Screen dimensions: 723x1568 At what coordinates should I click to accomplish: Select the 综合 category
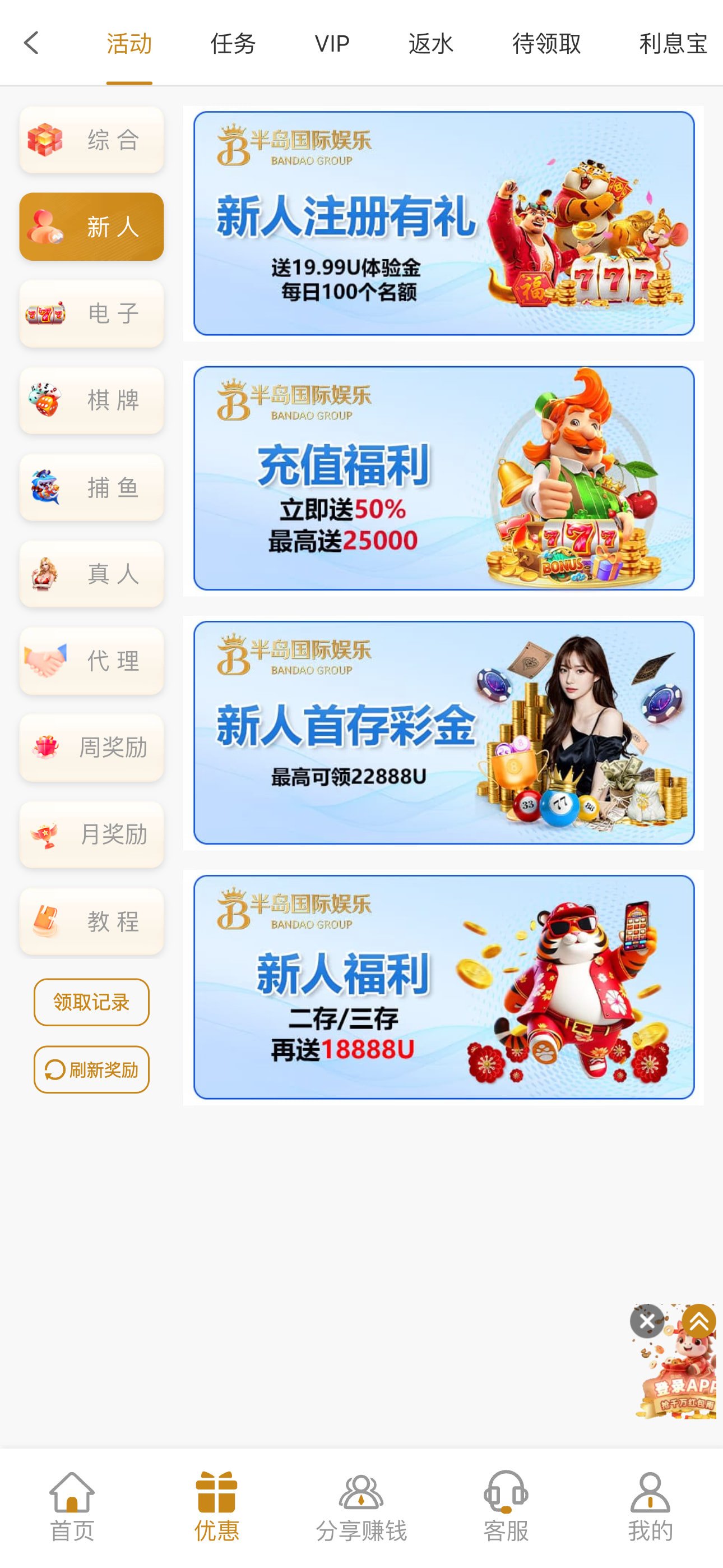(x=91, y=140)
